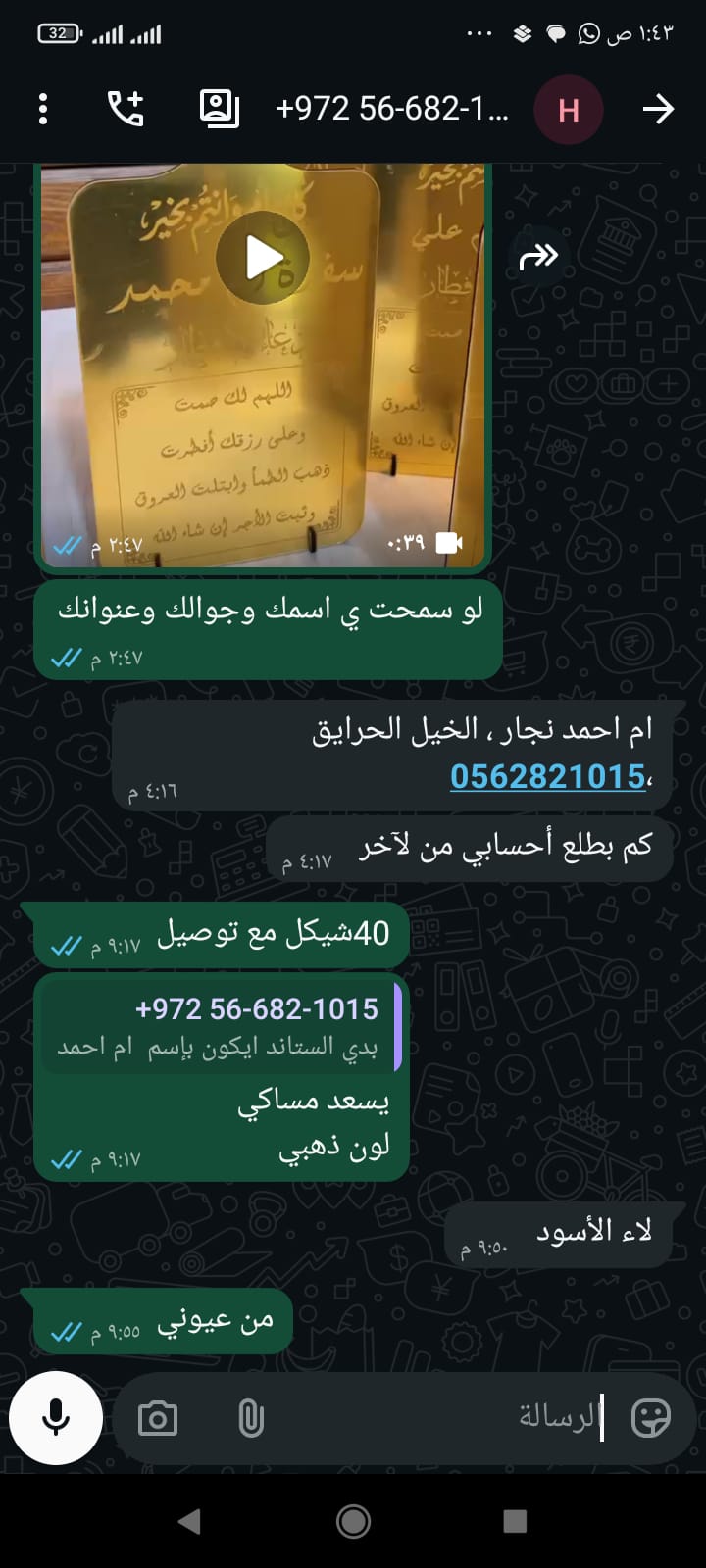
Task: Open the contact card icon
Action: point(219,109)
